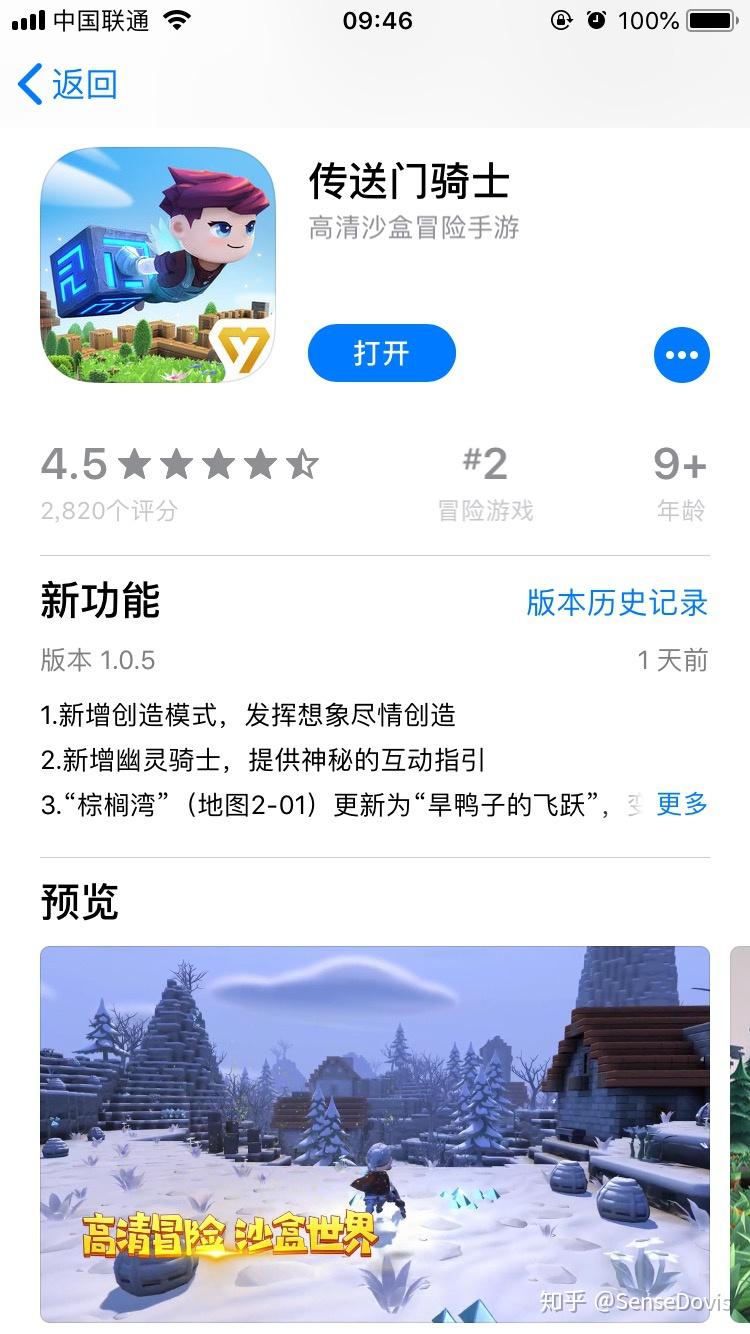Go back using the 返回 button
This screenshot has width=750, height=1334.
pos(68,85)
